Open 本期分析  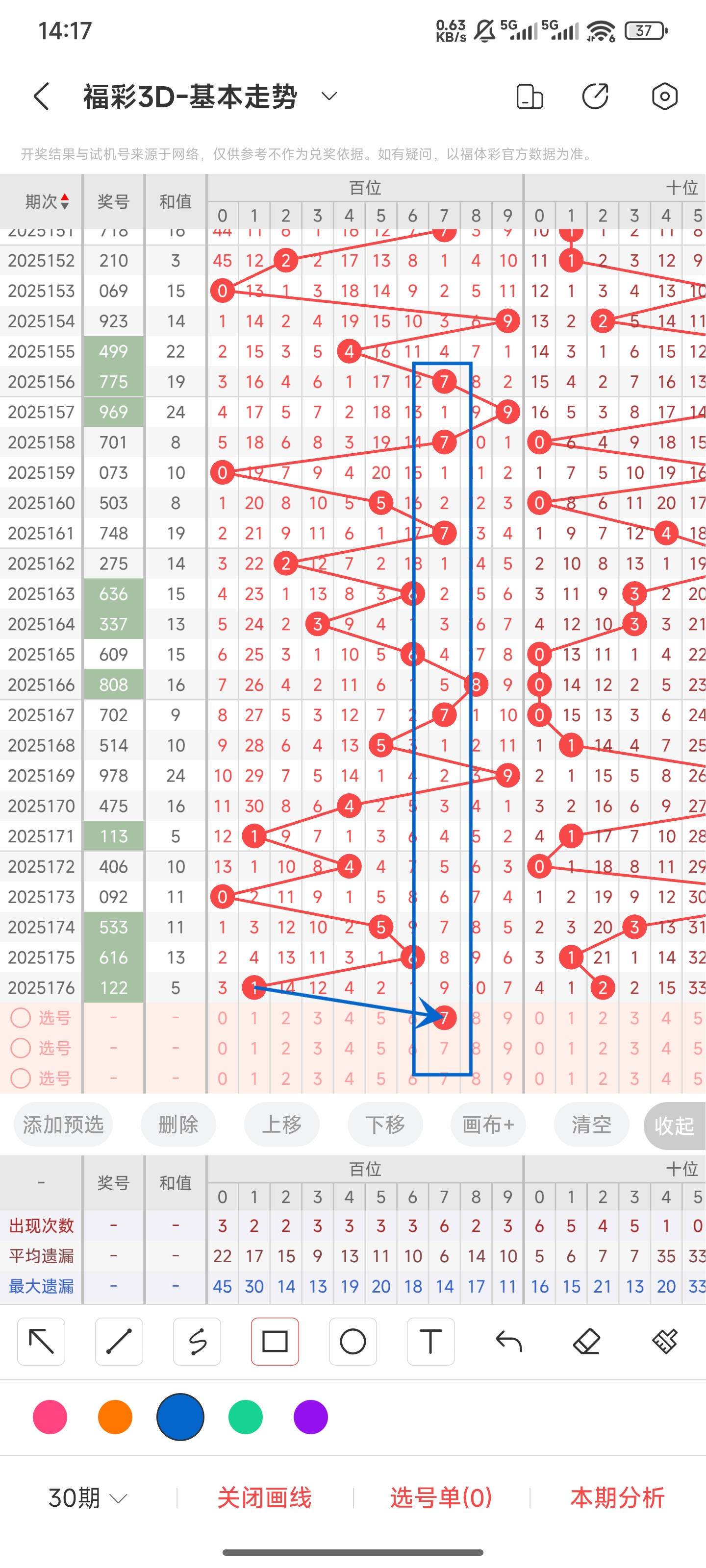(617, 1498)
